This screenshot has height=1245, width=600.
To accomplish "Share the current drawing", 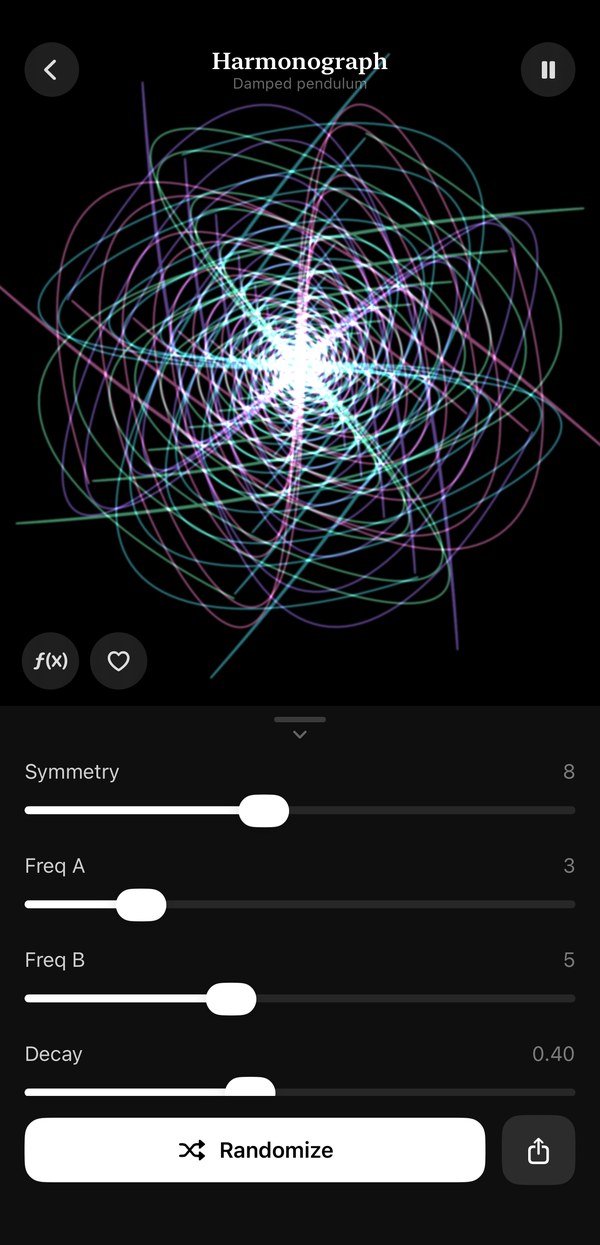I will (538, 1150).
